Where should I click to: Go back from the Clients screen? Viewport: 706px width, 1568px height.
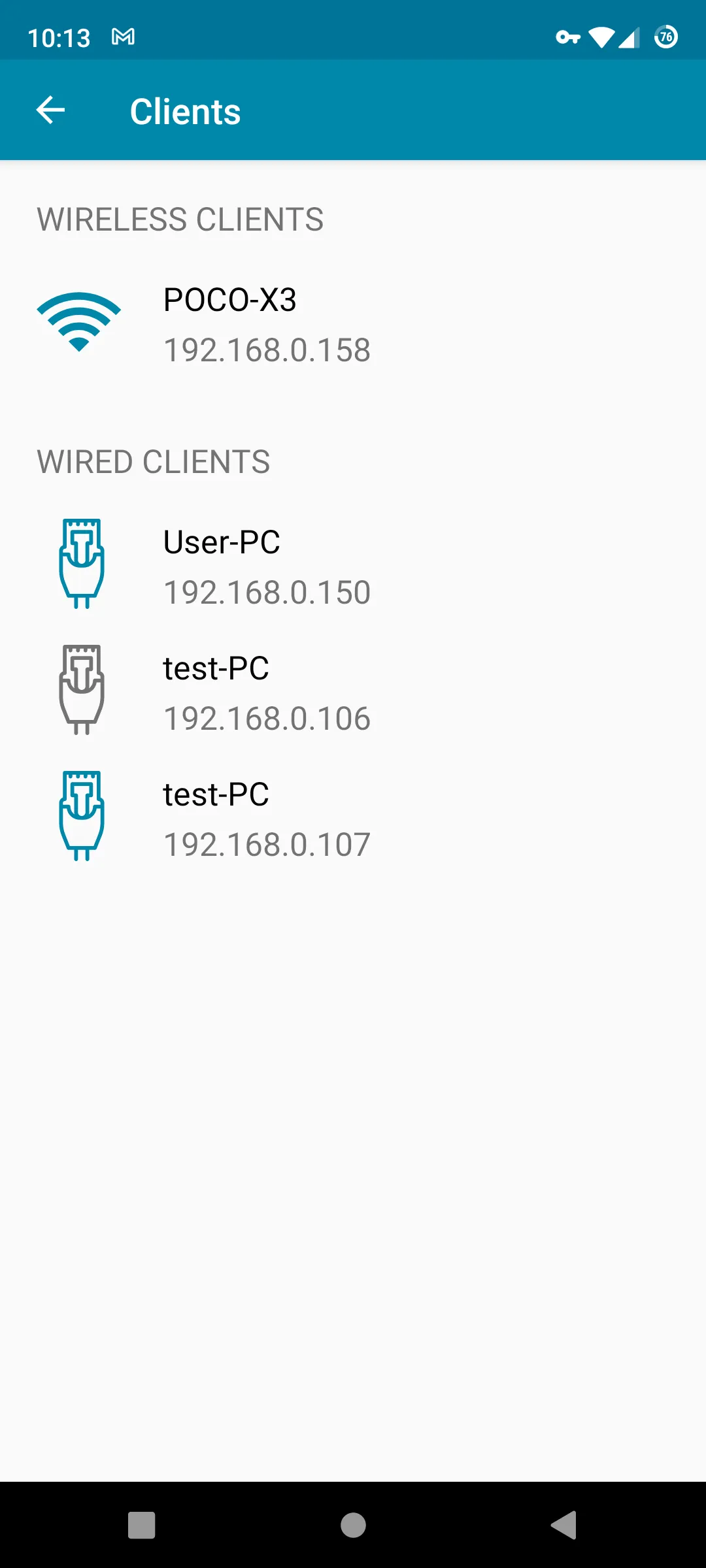pos(50,110)
